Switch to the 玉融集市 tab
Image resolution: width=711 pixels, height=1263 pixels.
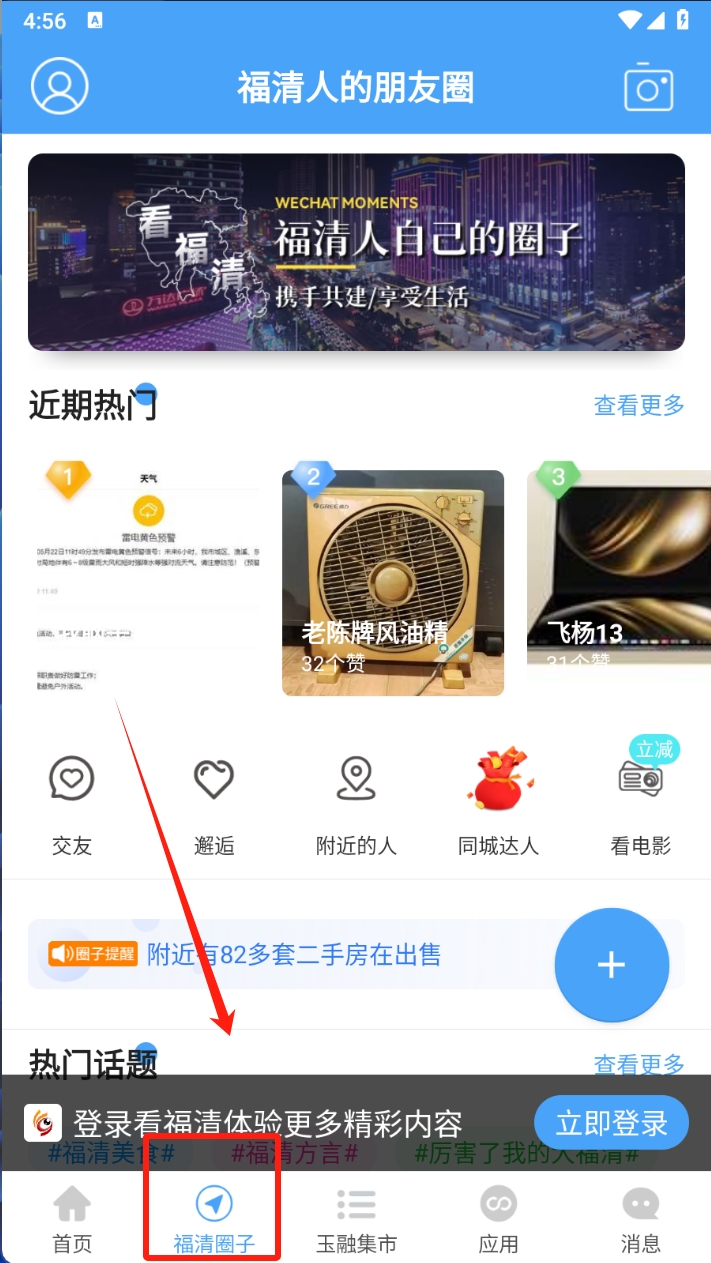[356, 1218]
